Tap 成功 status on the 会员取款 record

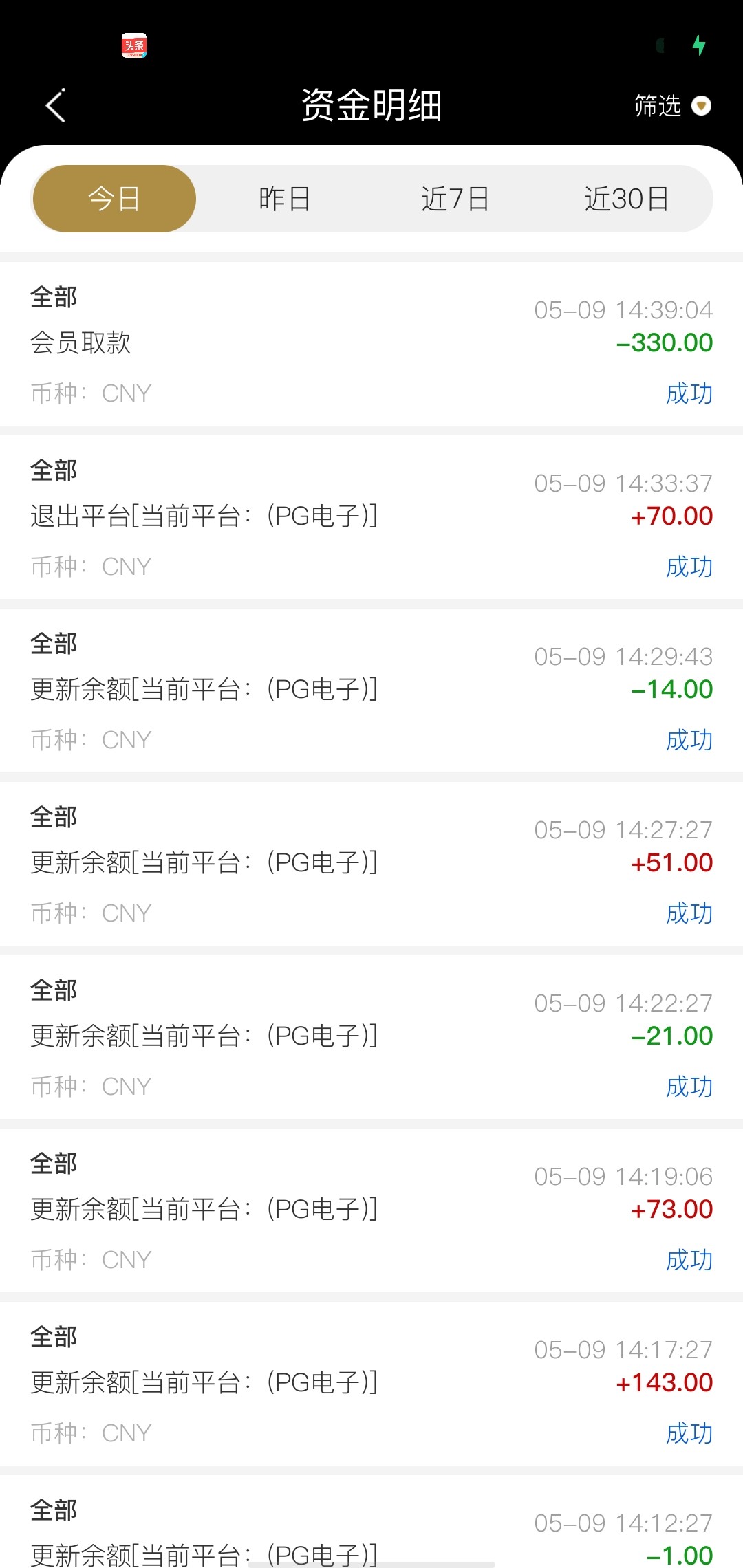point(690,394)
